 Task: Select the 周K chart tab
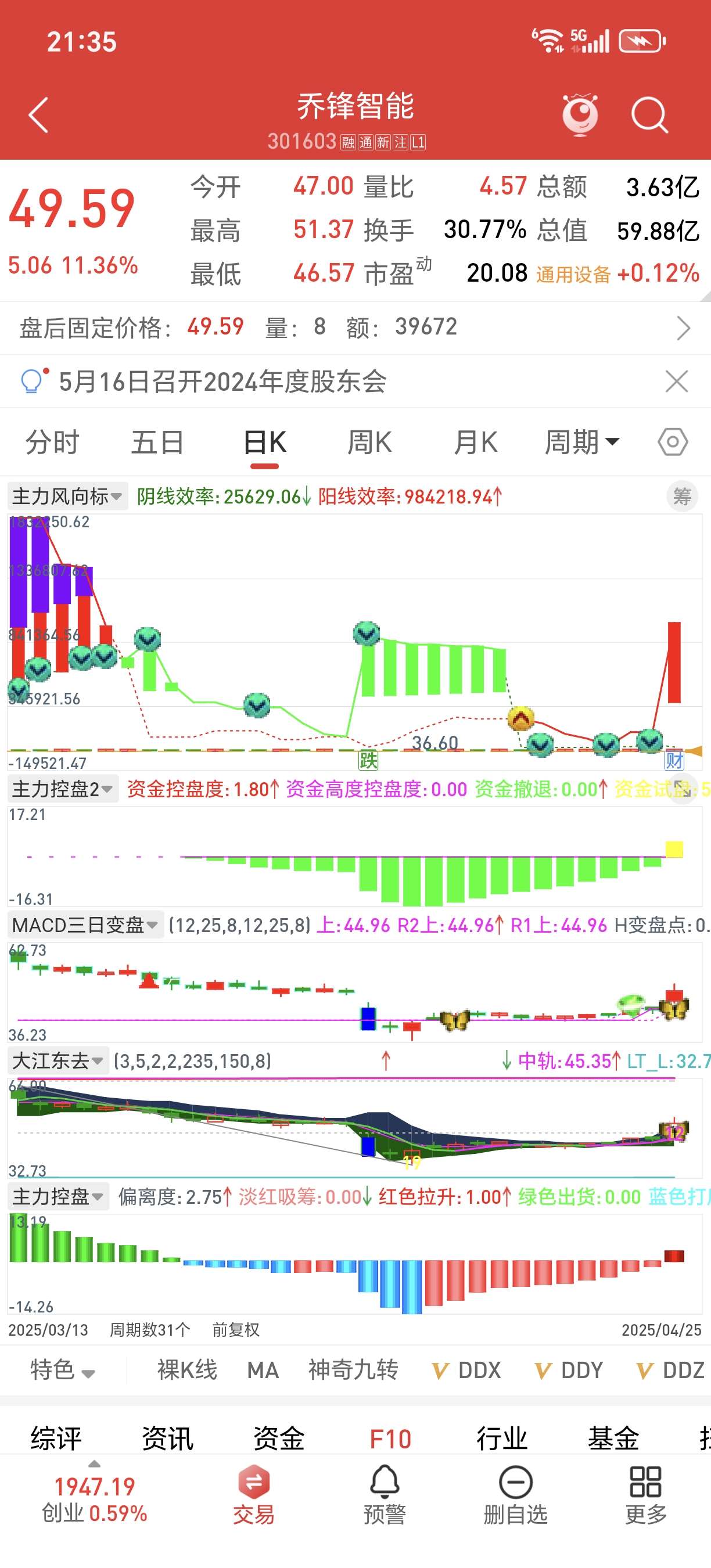[x=369, y=443]
